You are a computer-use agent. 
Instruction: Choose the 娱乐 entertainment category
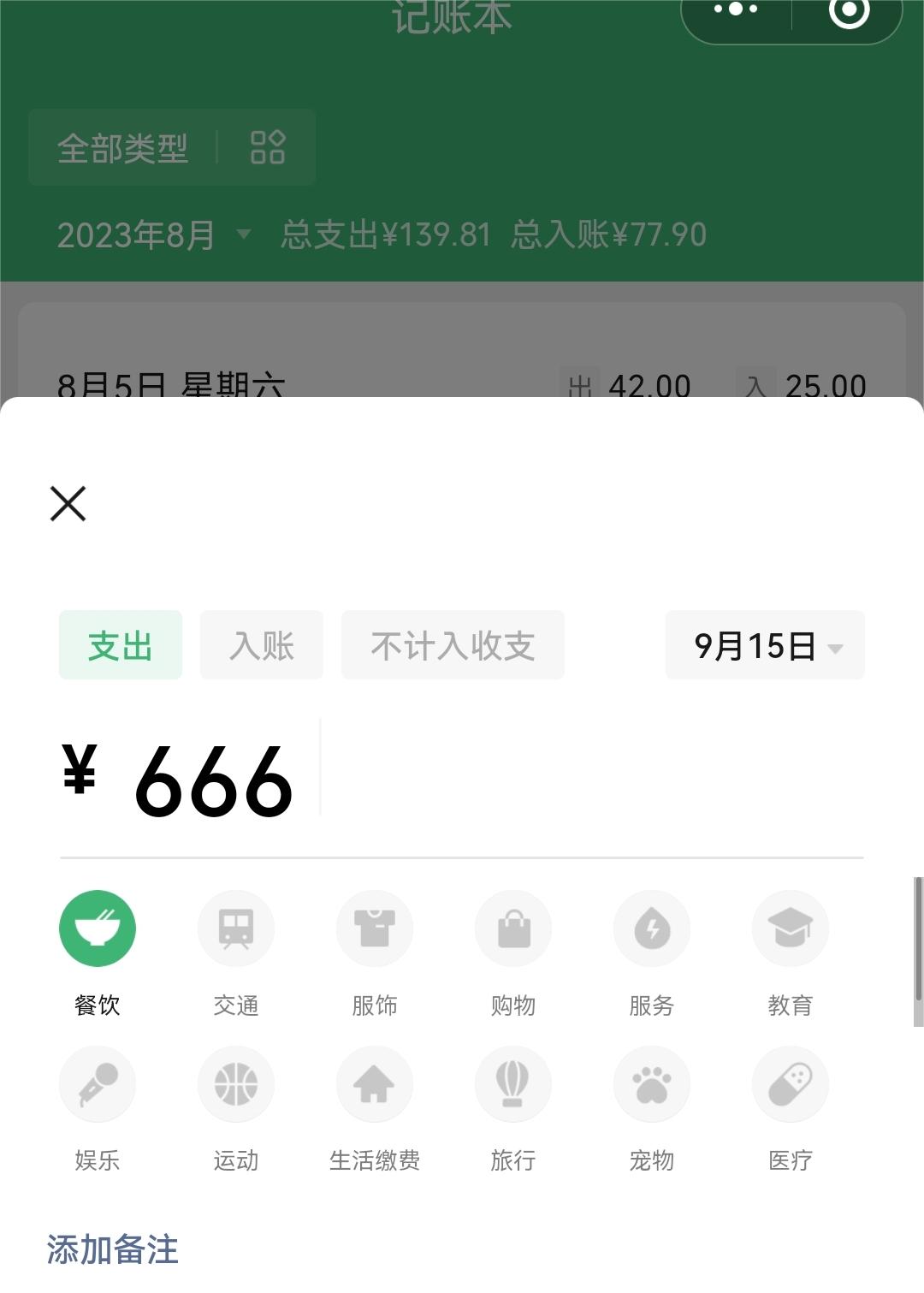[98, 1083]
